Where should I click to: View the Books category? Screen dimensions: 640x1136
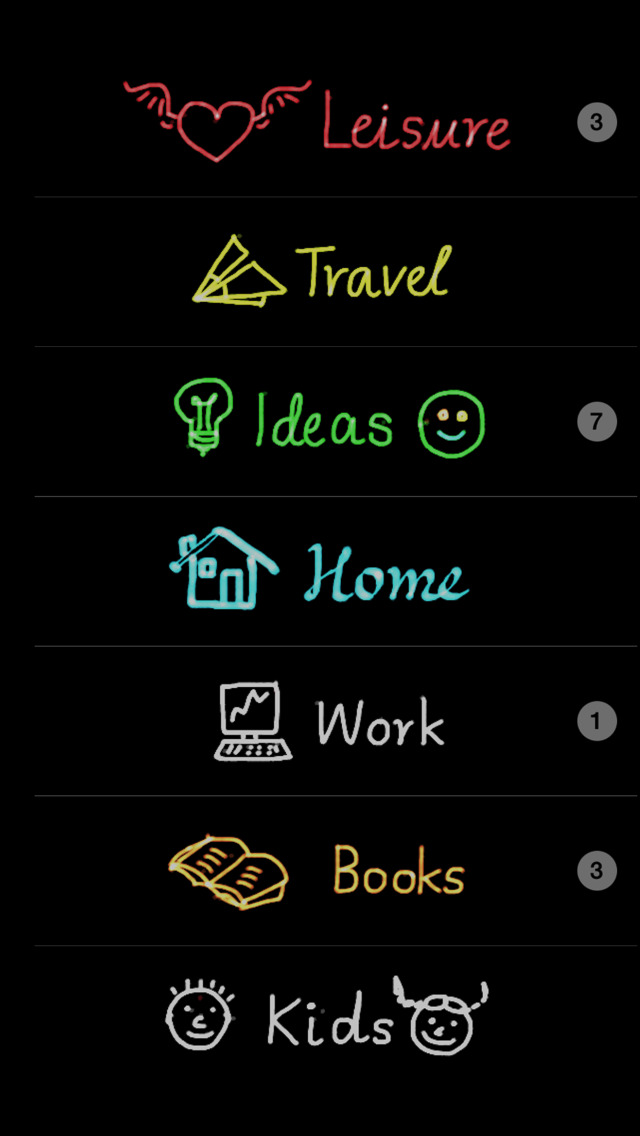pos(320,870)
